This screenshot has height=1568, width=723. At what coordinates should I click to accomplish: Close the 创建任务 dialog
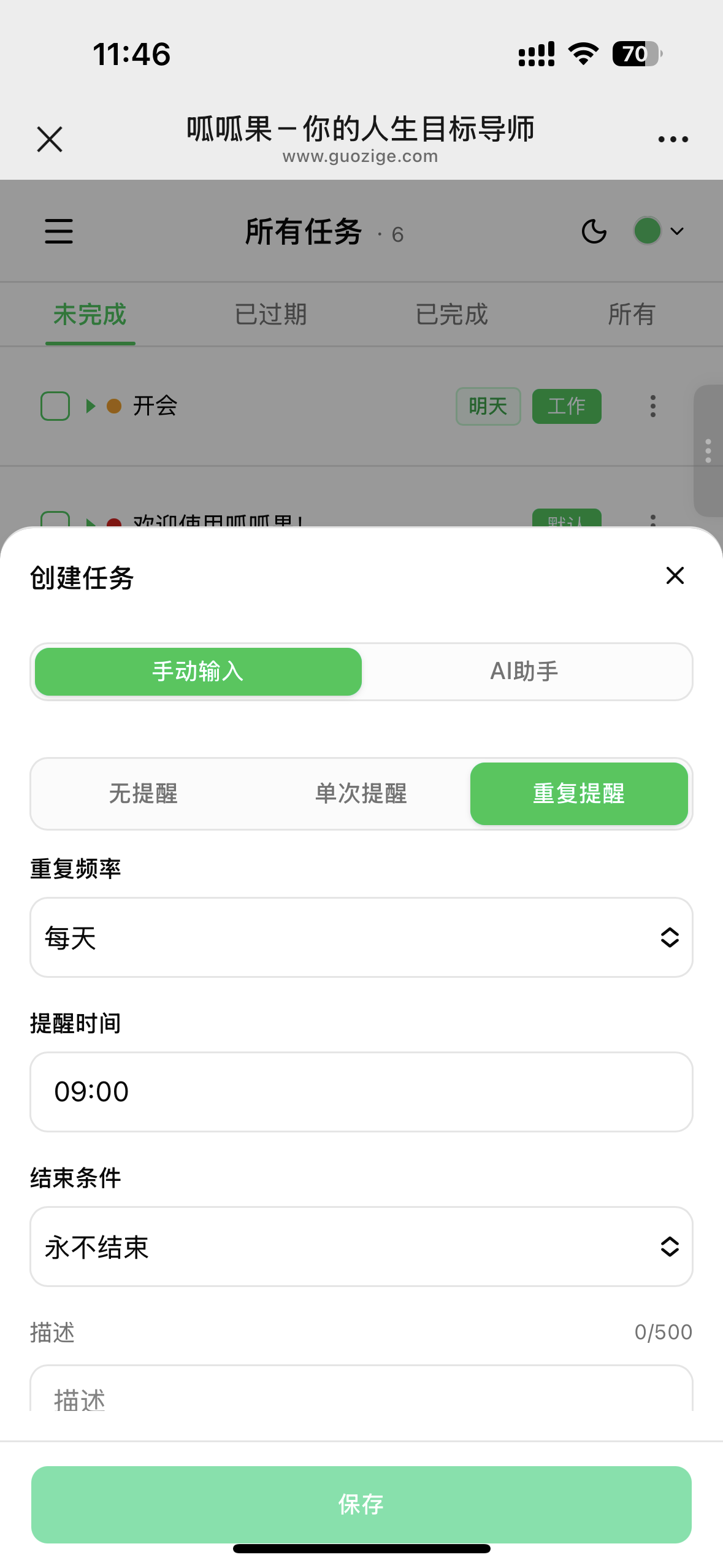pos(675,575)
